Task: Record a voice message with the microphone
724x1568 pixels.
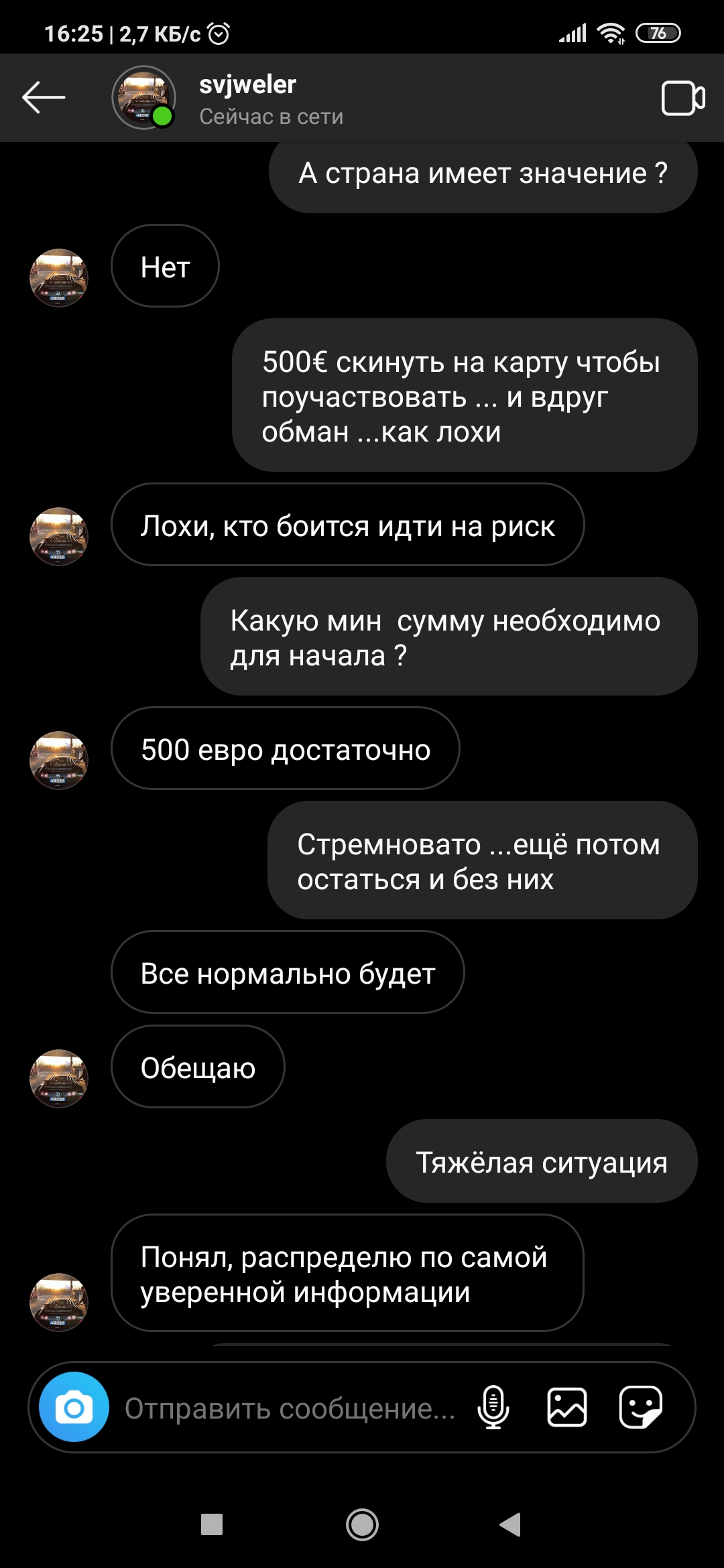Action: pyautogui.click(x=493, y=1407)
